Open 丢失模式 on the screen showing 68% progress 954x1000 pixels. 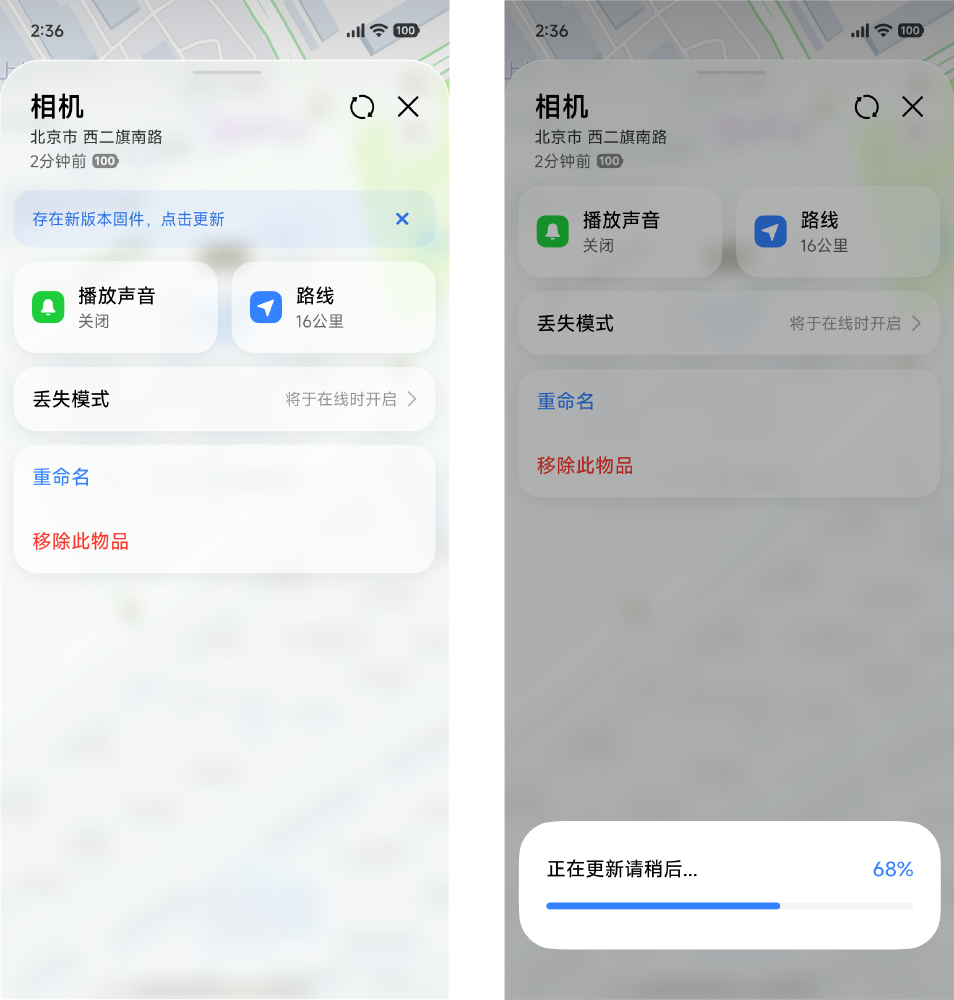pyautogui.click(x=728, y=323)
